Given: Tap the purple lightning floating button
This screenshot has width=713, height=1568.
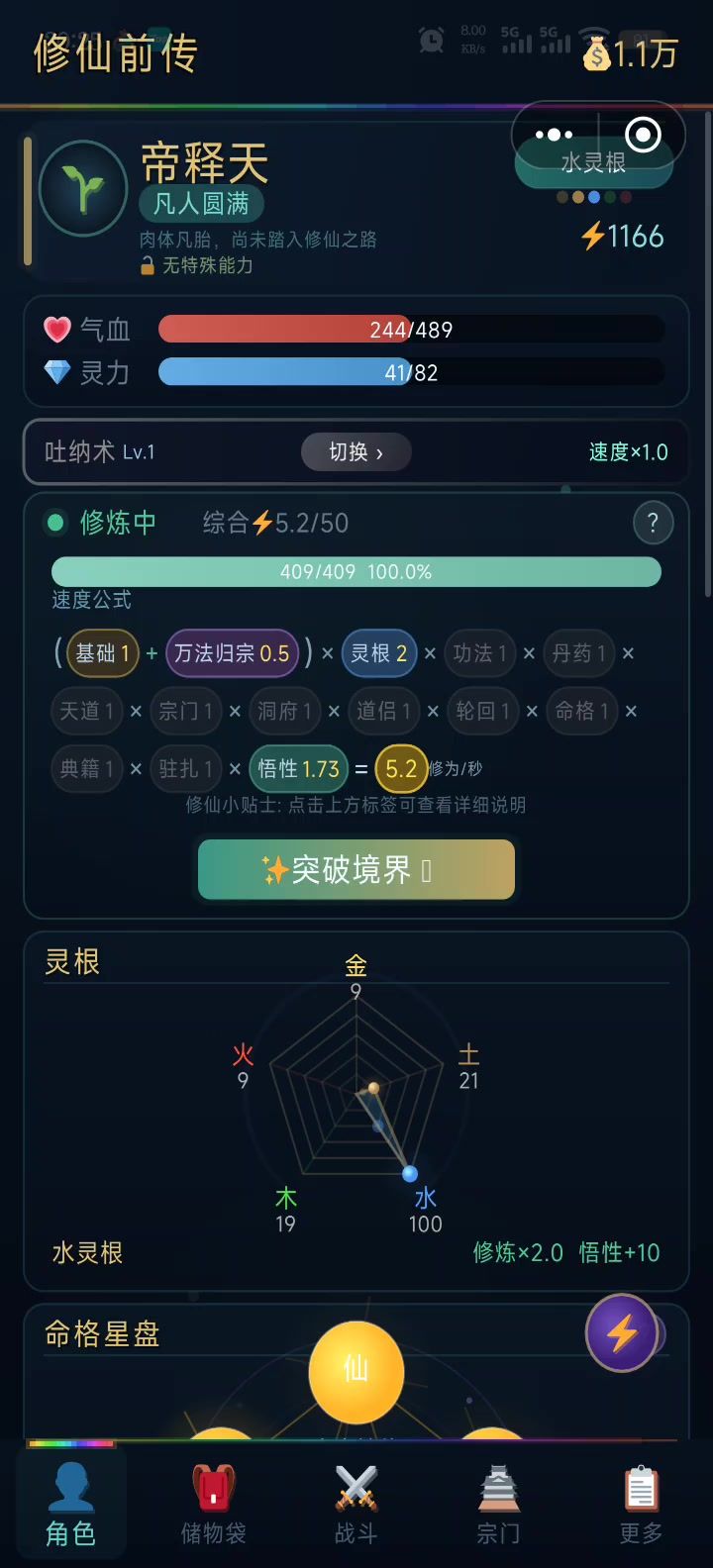Looking at the screenshot, I should tap(622, 1332).
